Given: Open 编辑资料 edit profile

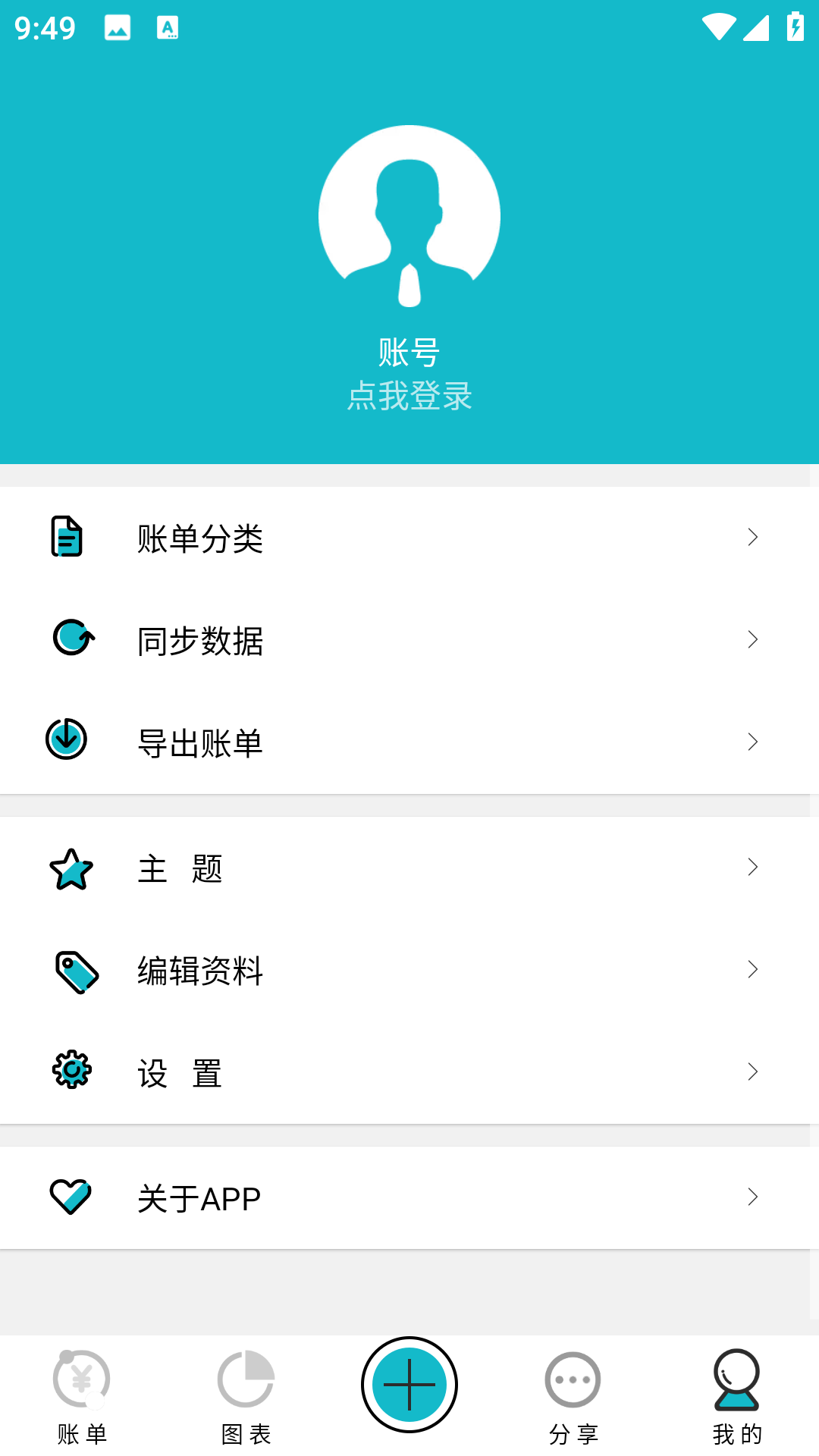Looking at the screenshot, I should click(x=409, y=971).
